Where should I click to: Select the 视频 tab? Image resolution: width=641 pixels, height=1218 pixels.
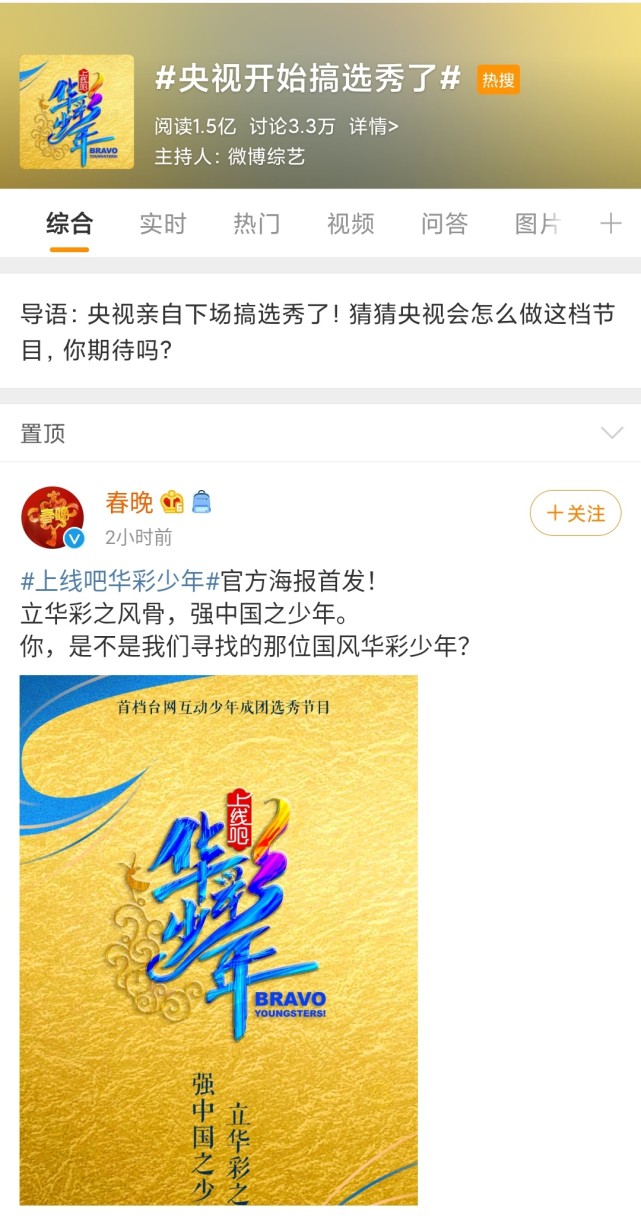point(350,223)
